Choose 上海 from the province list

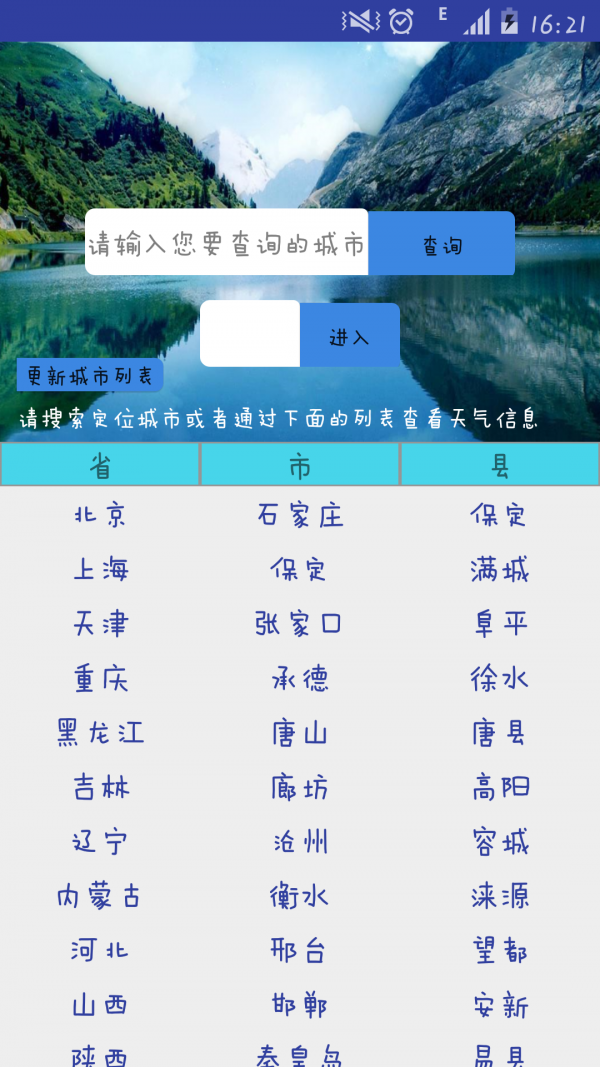tap(100, 569)
